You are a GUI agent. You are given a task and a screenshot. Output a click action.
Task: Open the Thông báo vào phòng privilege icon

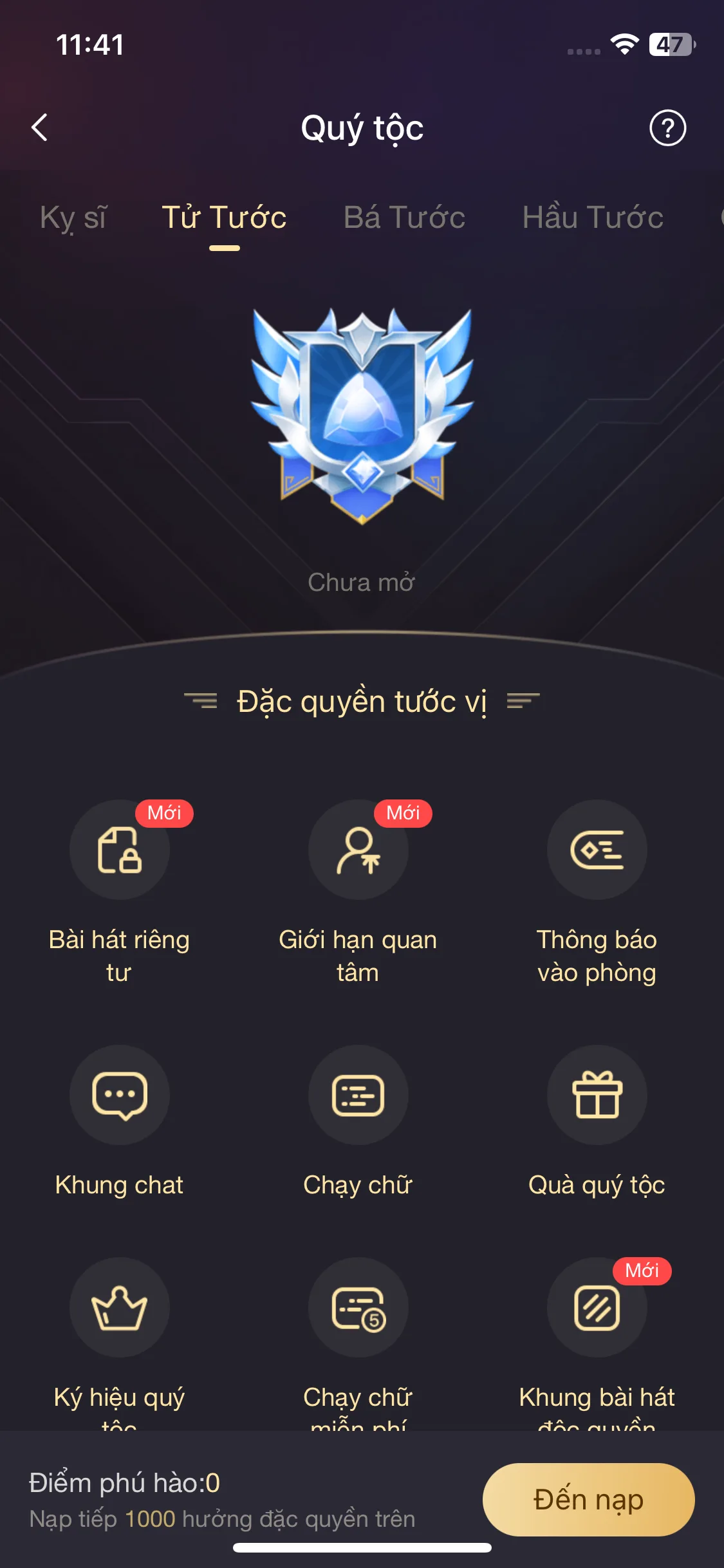click(597, 851)
